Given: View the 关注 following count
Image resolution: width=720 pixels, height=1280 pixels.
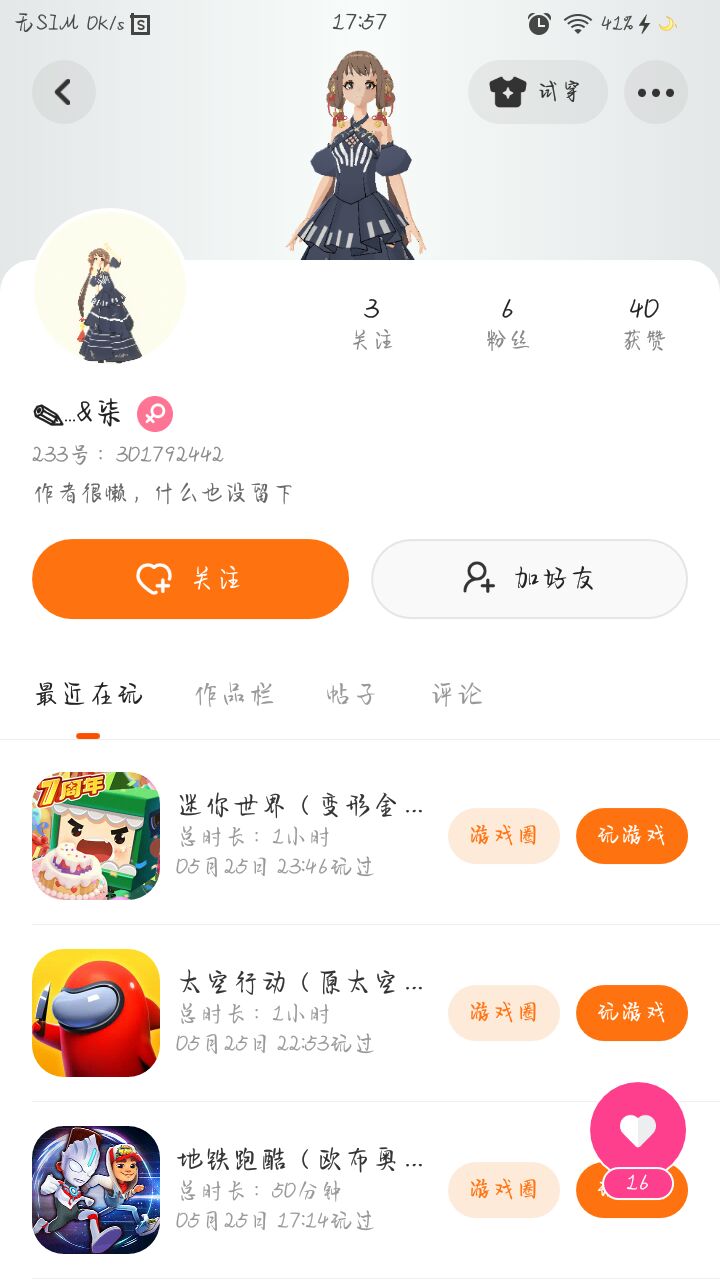Looking at the screenshot, I should (x=372, y=323).
